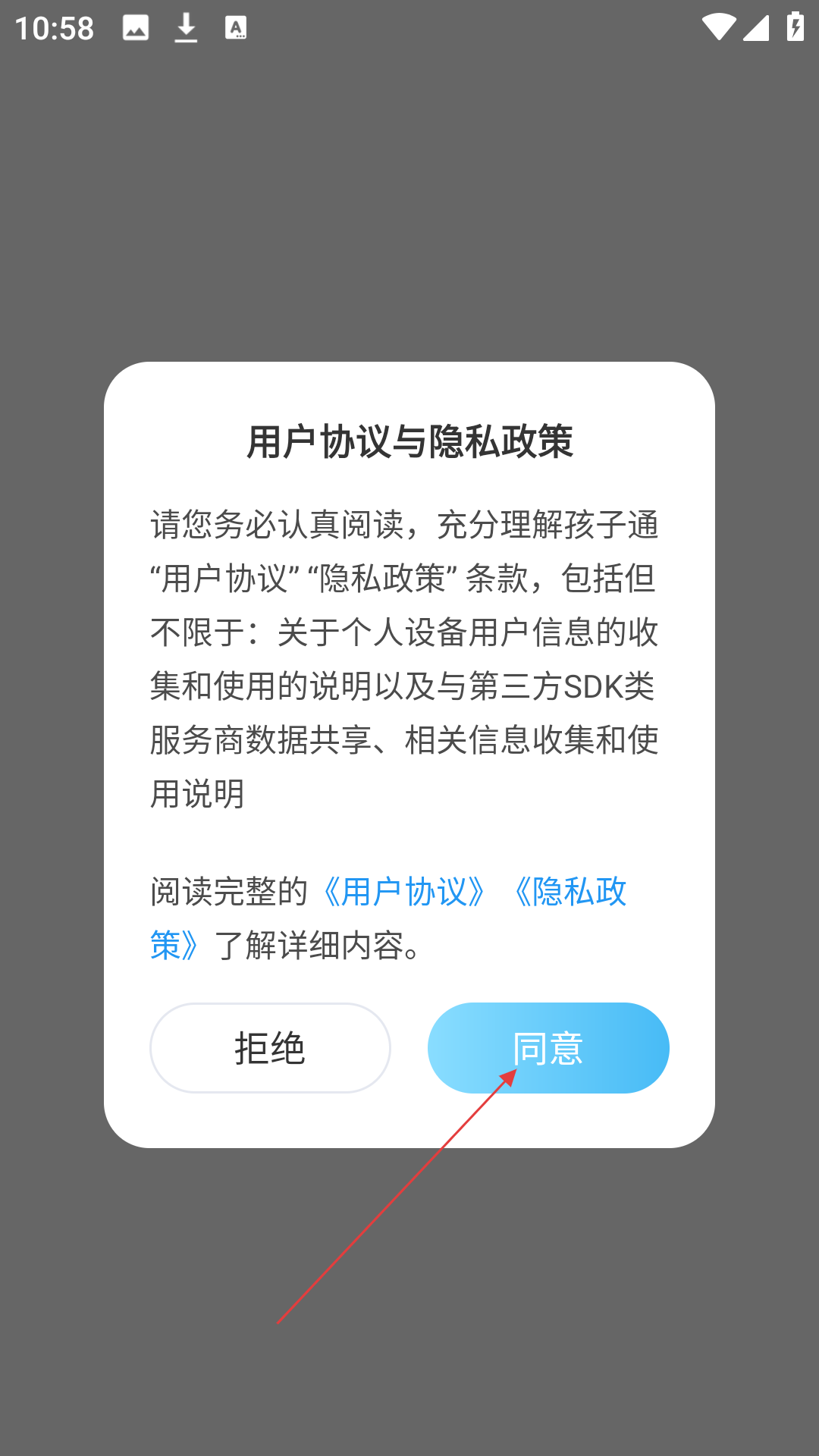The image size is (819, 1456).
Task: Open the 《隐私政策》 link
Action: pos(570,892)
